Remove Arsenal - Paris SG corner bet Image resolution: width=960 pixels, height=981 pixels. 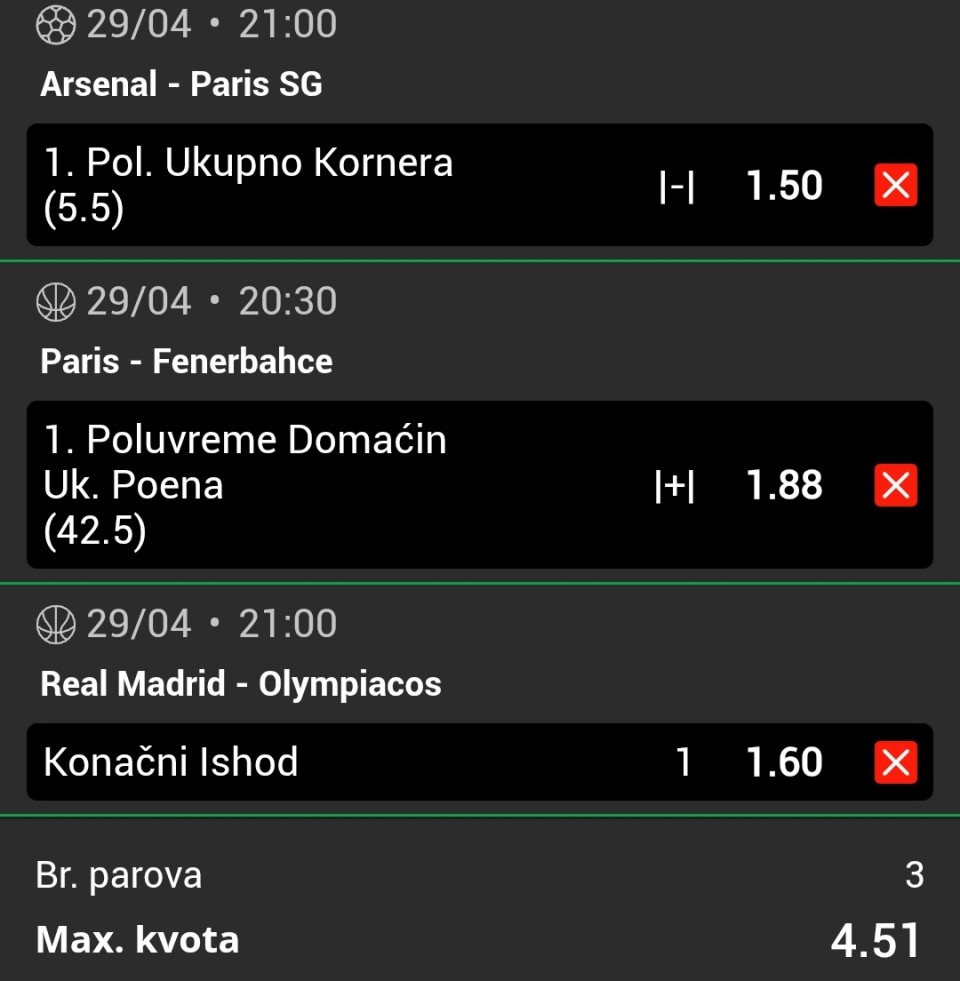click(895, 186)
